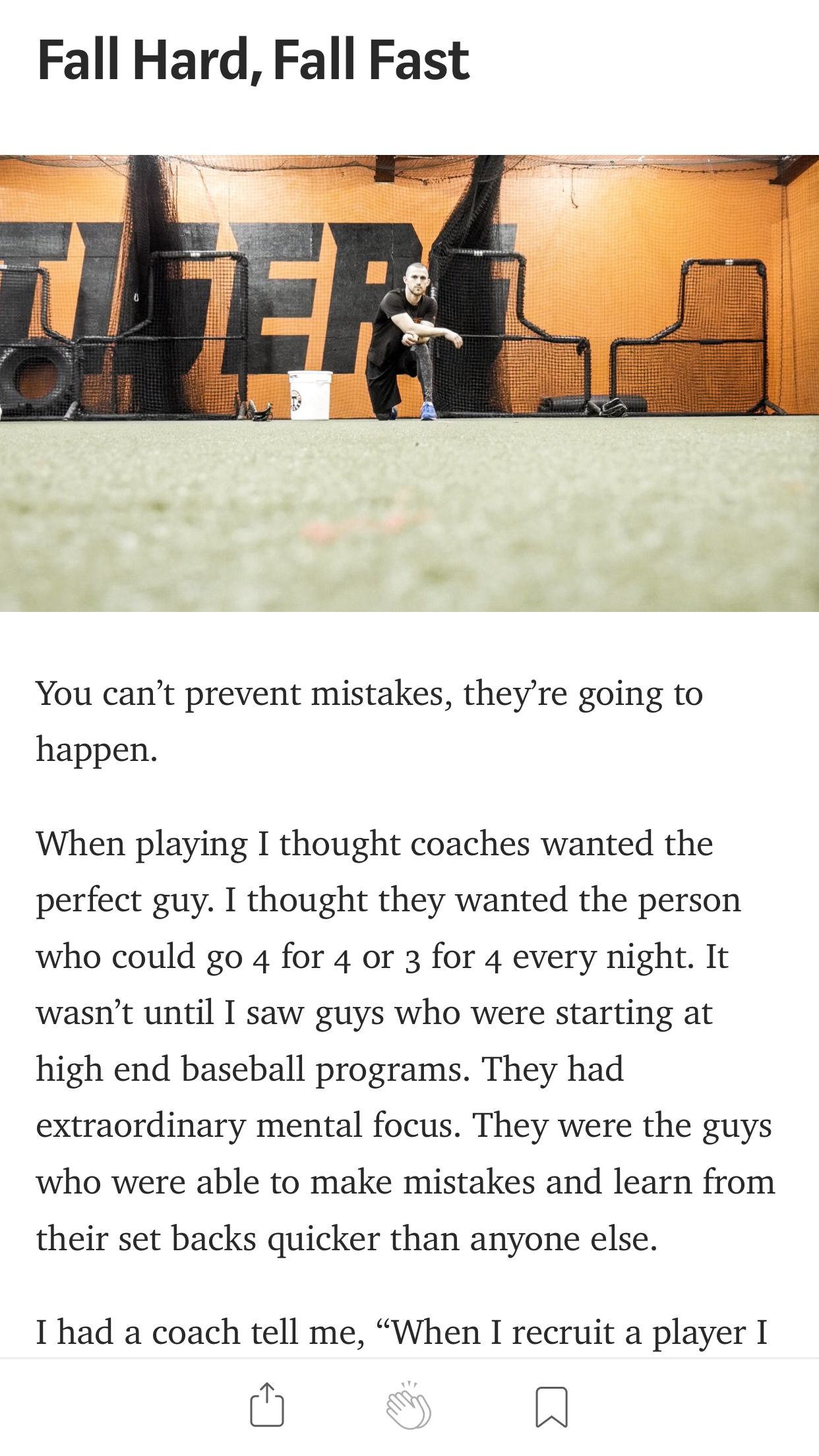Share this article
The width and height of the screenshot is (819, 1456).
point(267,1405)
